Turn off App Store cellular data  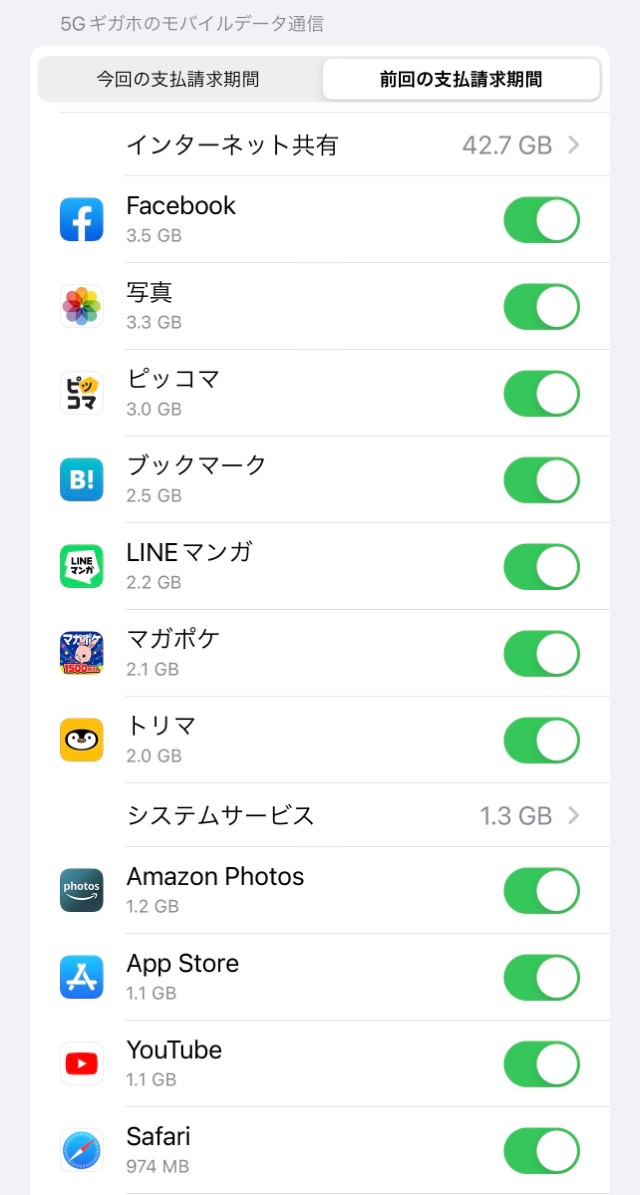click(542, 978)
